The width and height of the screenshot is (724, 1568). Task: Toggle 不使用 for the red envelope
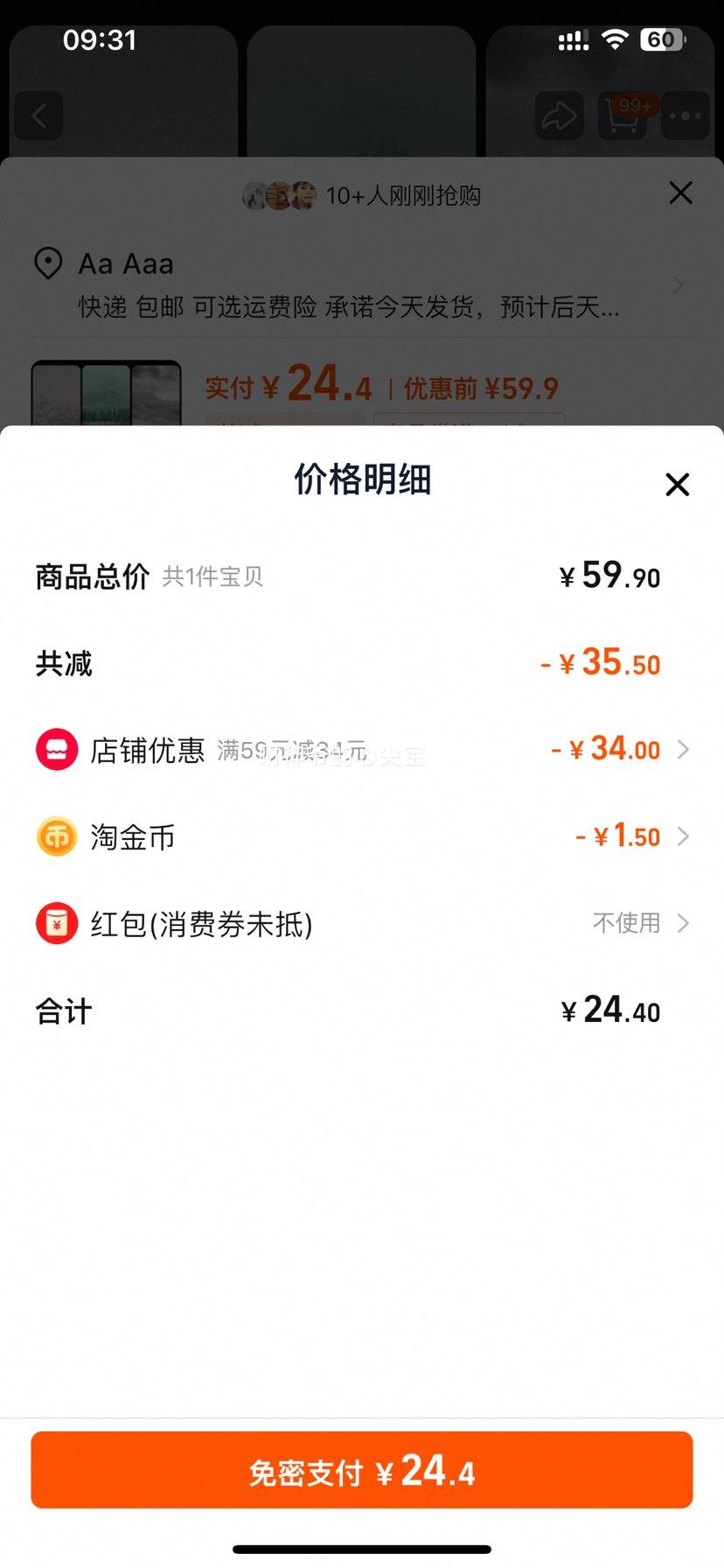[626, 923]
